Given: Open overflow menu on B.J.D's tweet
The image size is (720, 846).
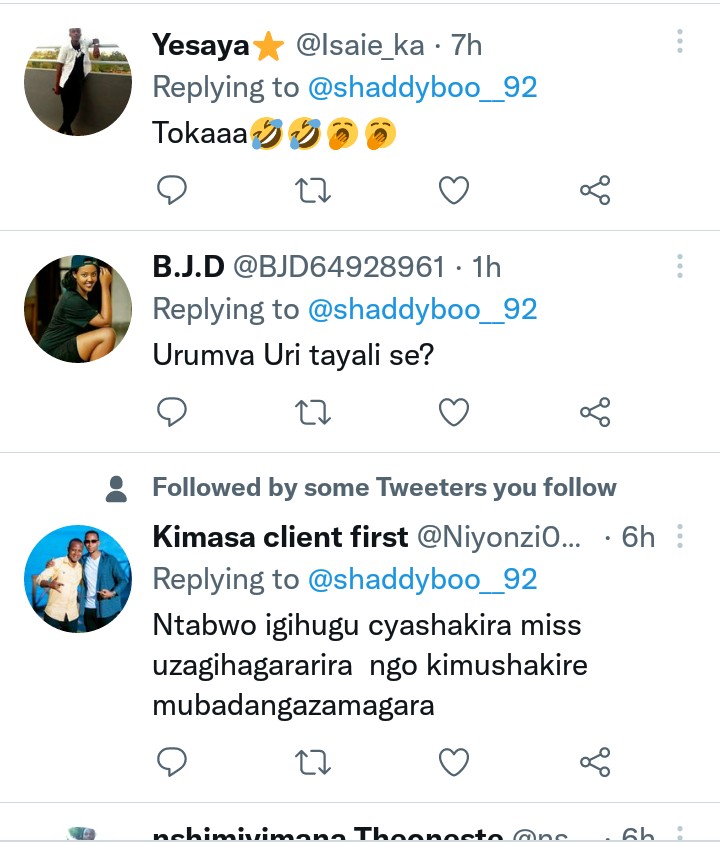Looking at the screenshot, I should click(x=680, y=266).
